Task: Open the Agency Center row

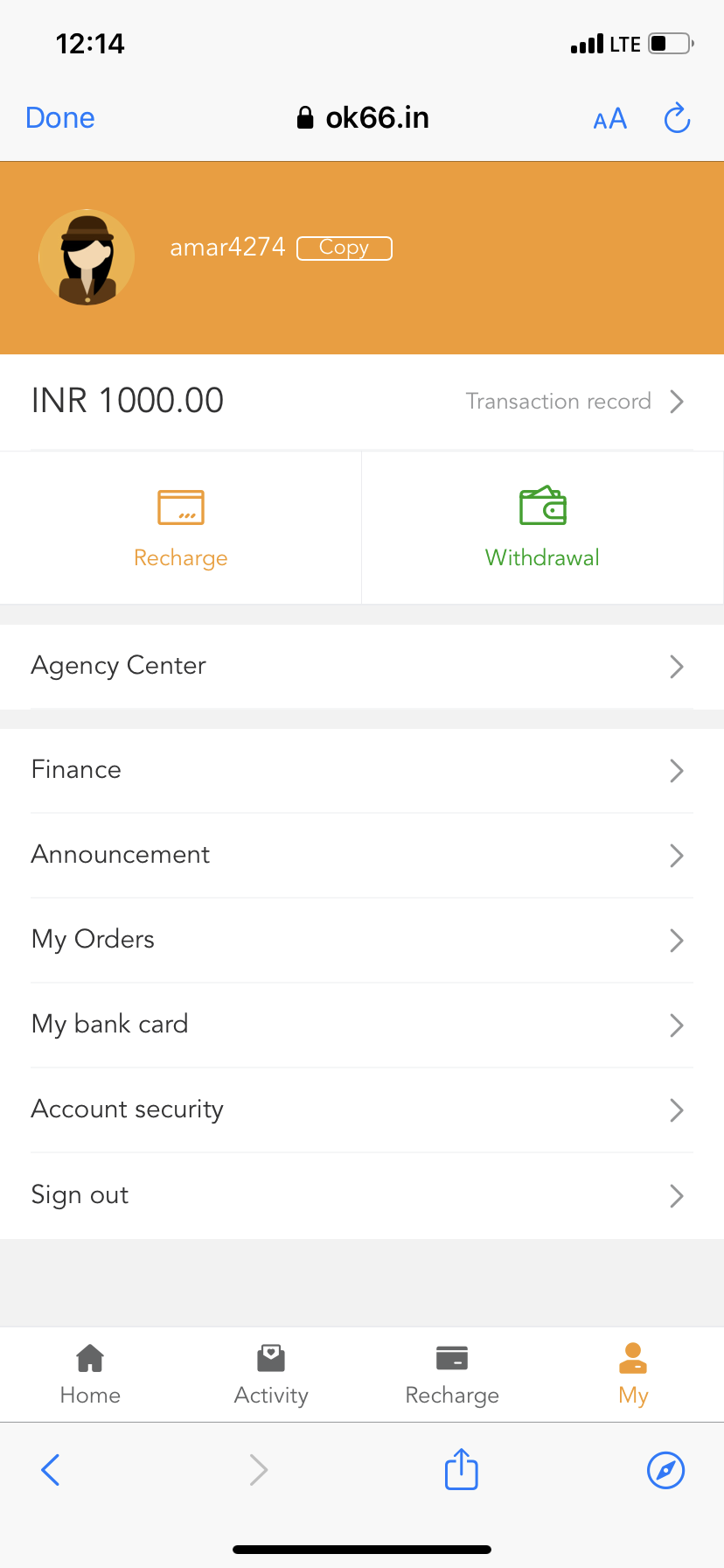Action: tap(362, 666)
